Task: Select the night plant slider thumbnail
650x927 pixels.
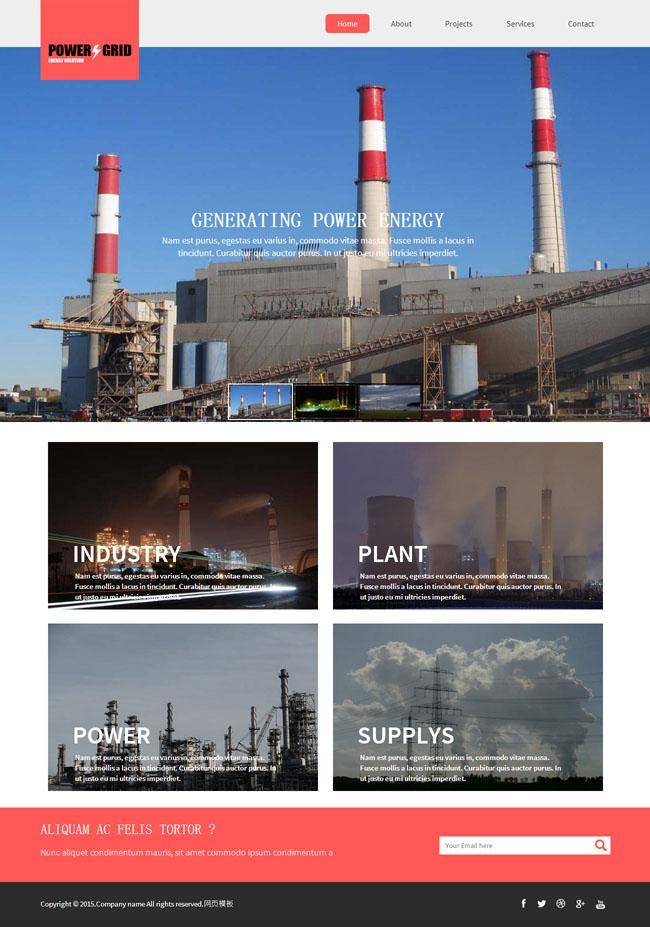Action: click(x=325, y=401)
